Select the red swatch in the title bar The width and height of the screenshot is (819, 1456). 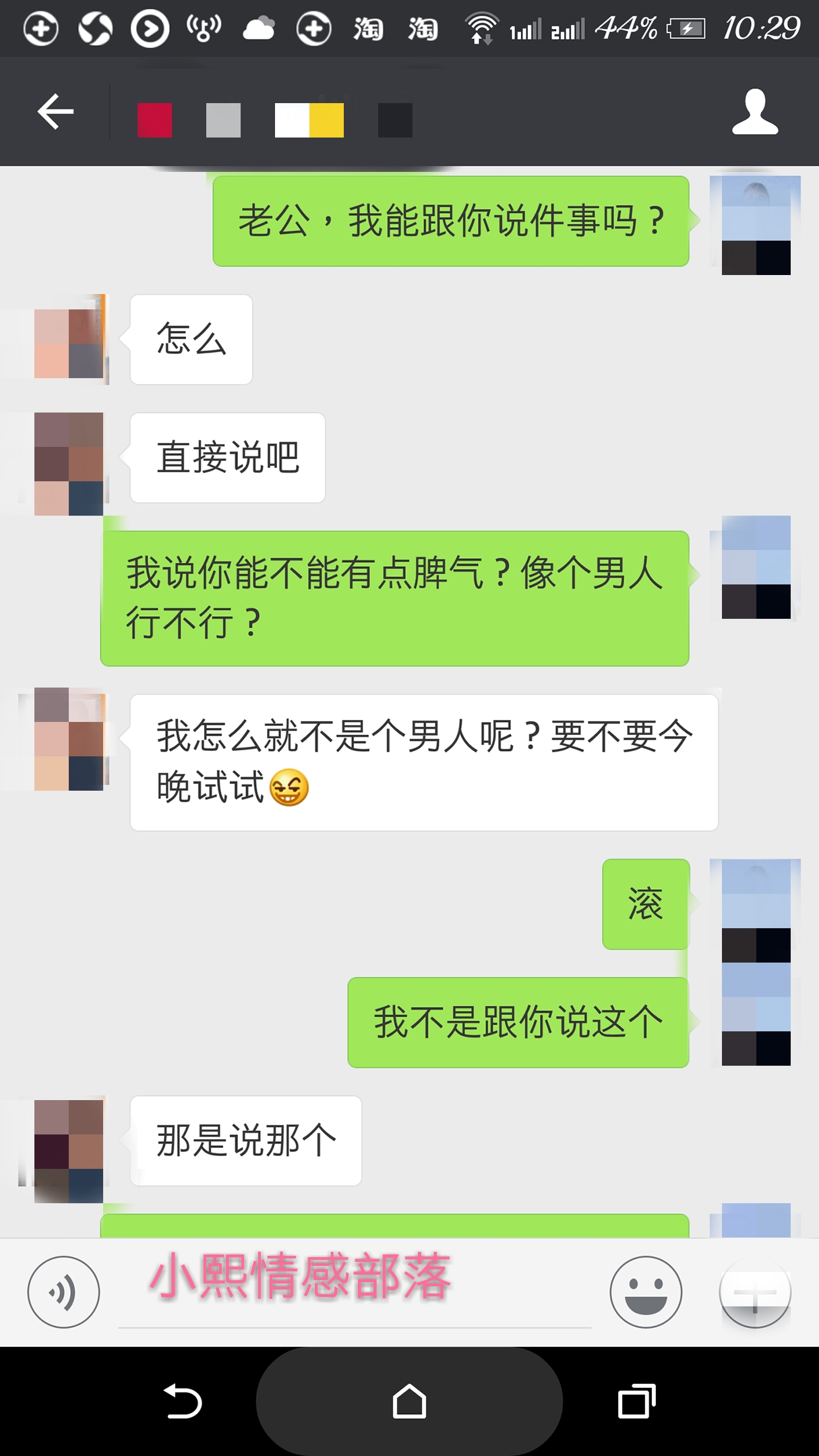click(154, 120)
